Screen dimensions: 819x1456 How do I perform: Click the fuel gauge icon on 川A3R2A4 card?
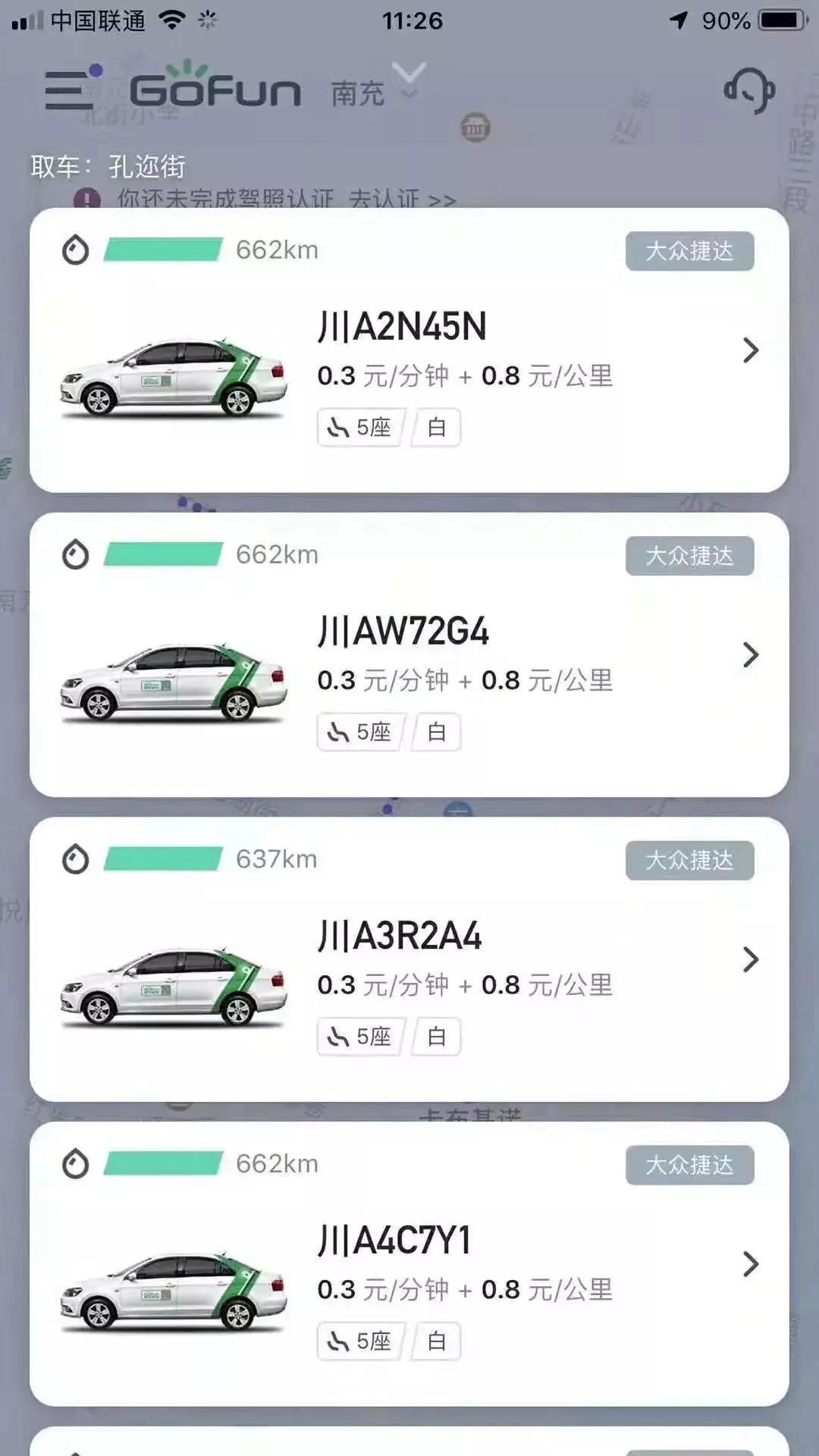point(76,860)
